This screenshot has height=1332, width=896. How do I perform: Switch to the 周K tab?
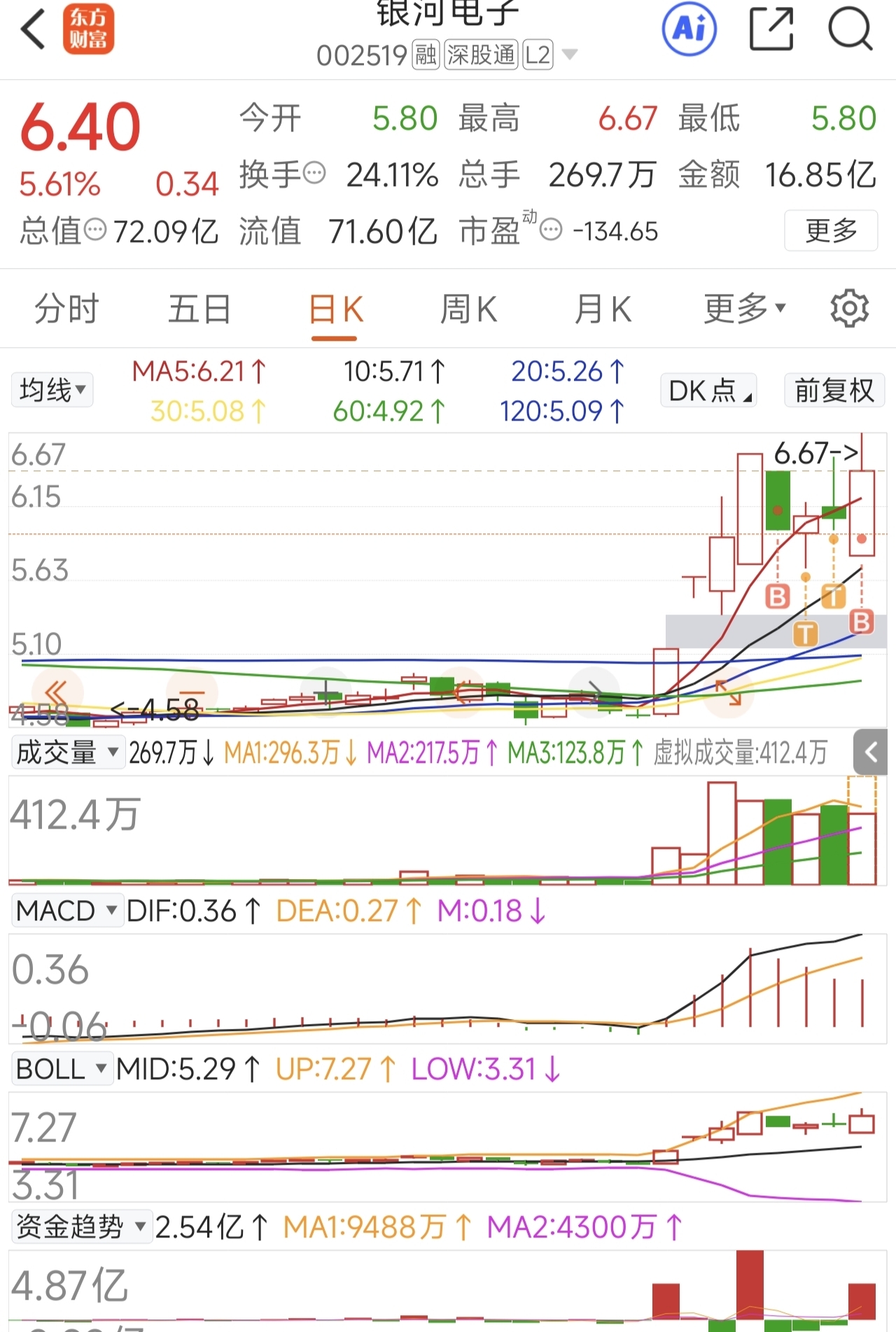tap(468, 309)
